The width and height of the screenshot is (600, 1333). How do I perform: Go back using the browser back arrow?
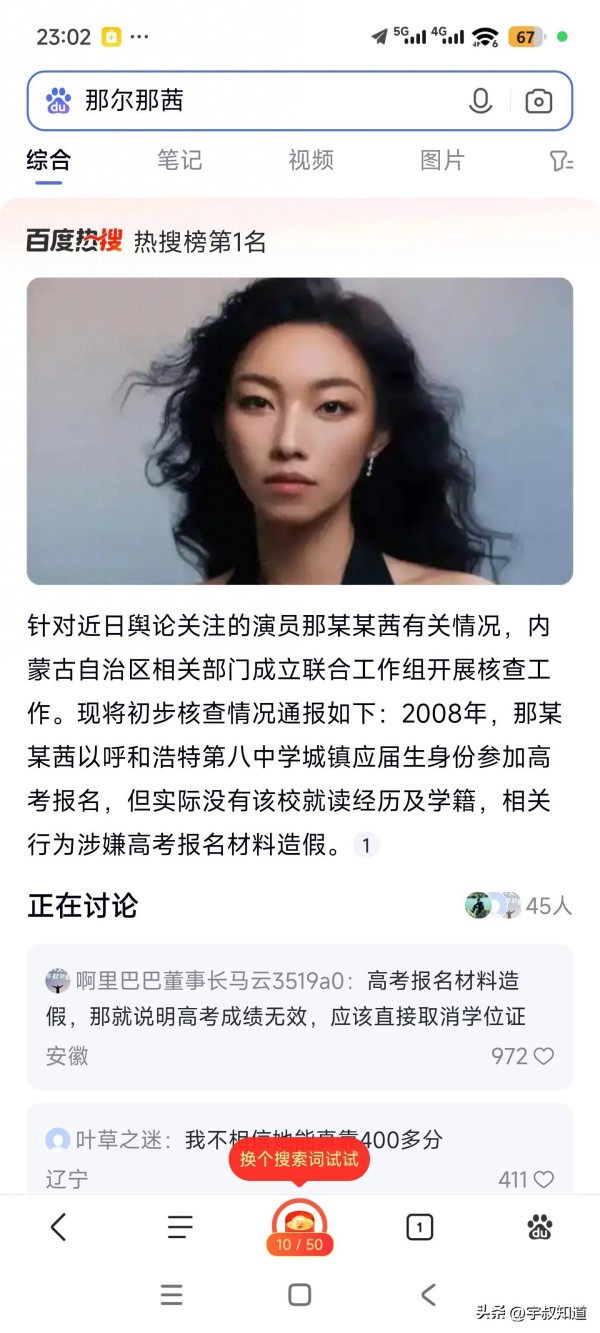(59, 1227)
